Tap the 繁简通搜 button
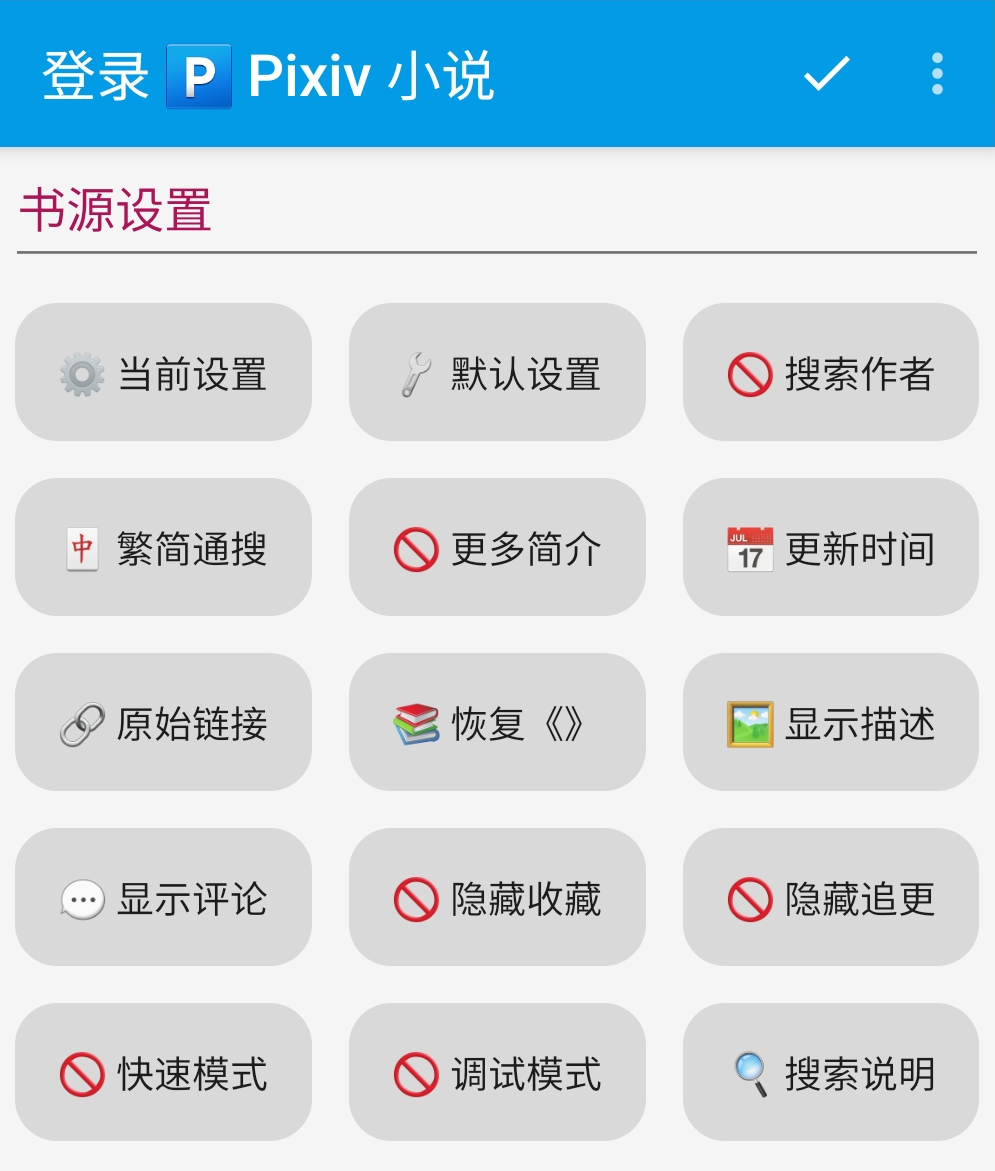The image size is (995, 1171). [163, 548]
